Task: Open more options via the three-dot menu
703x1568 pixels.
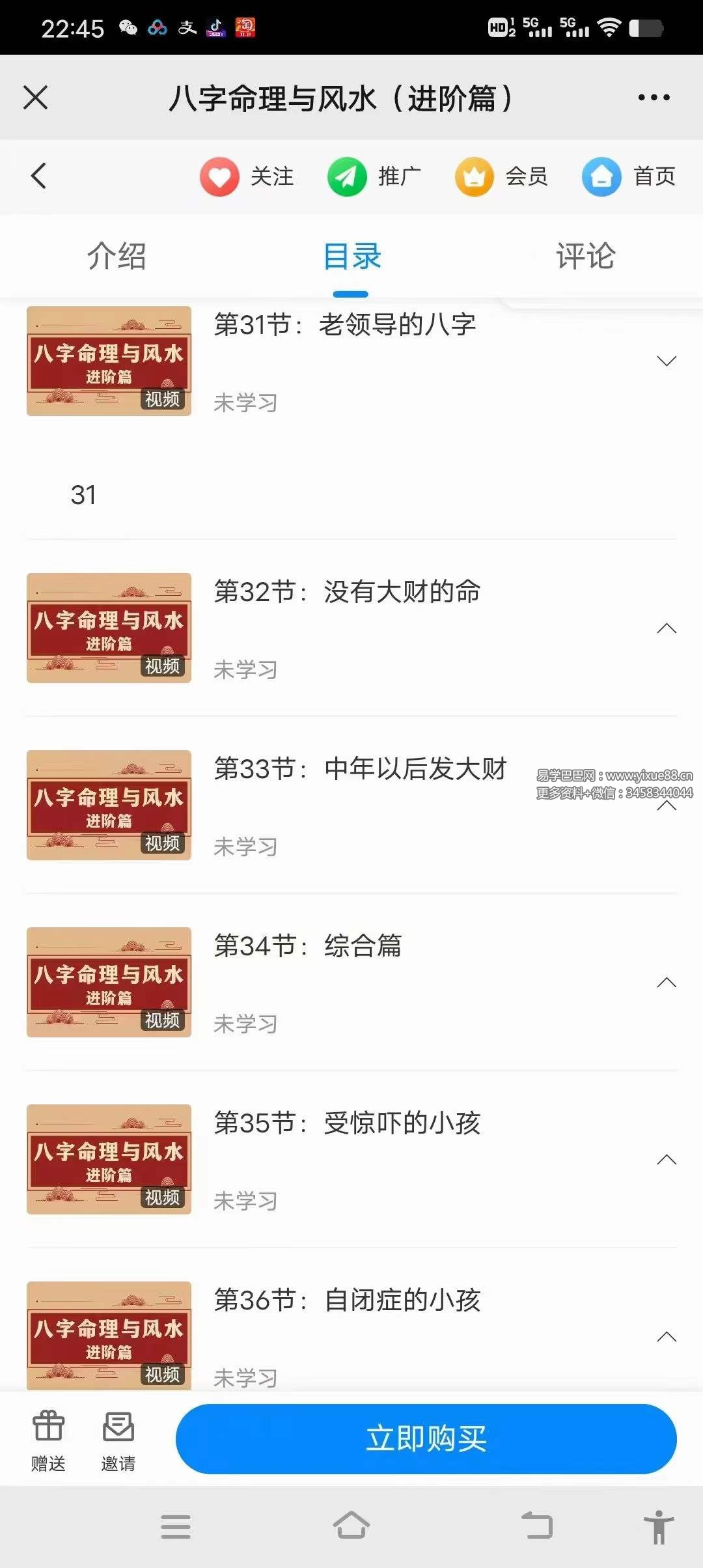Action: [654, 96]
